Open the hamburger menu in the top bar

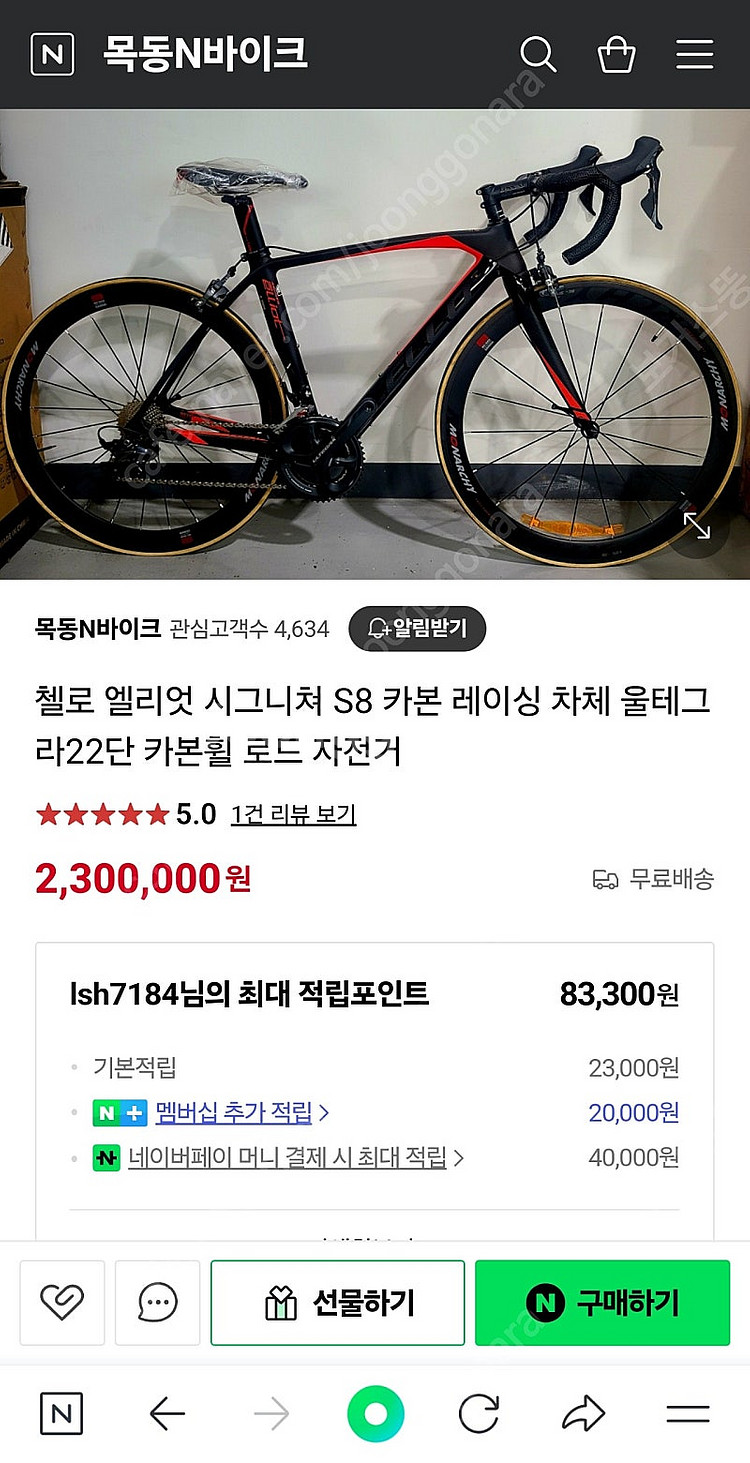(694, 54)
